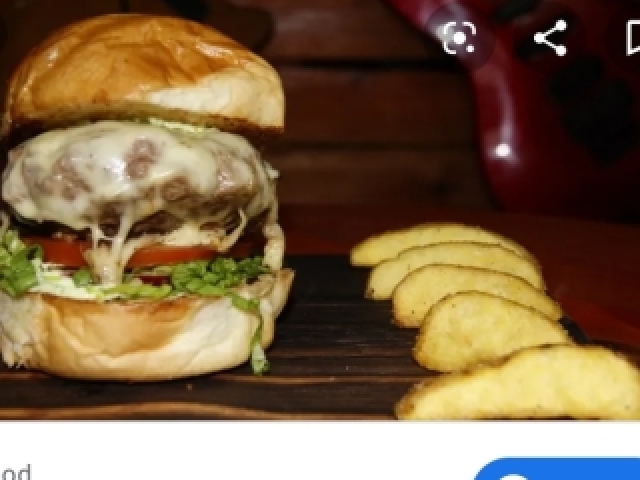The height and width of the screenshot is (480, 640).
Task: Search this image with Google Lens
Action: 458,39
